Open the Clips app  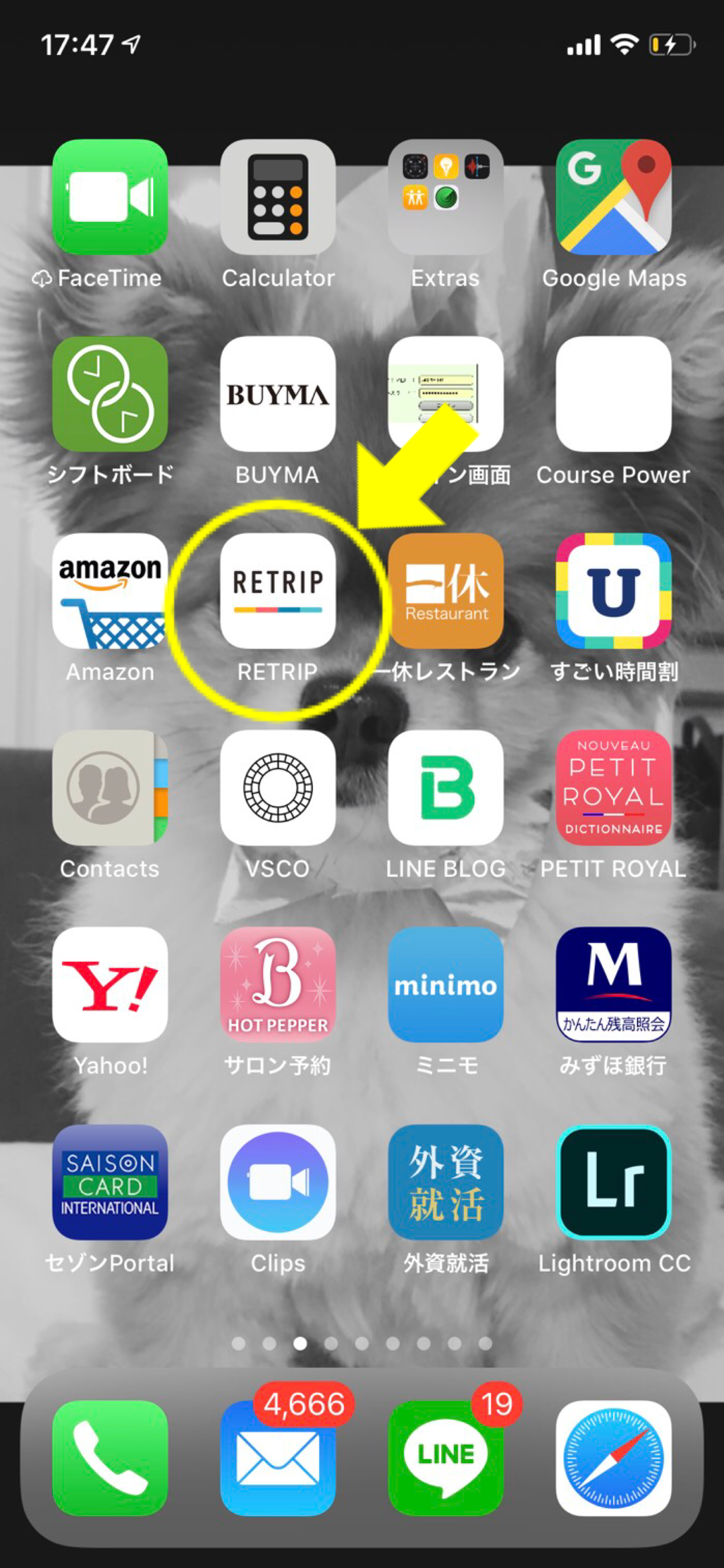click(x=278, y=1181)
